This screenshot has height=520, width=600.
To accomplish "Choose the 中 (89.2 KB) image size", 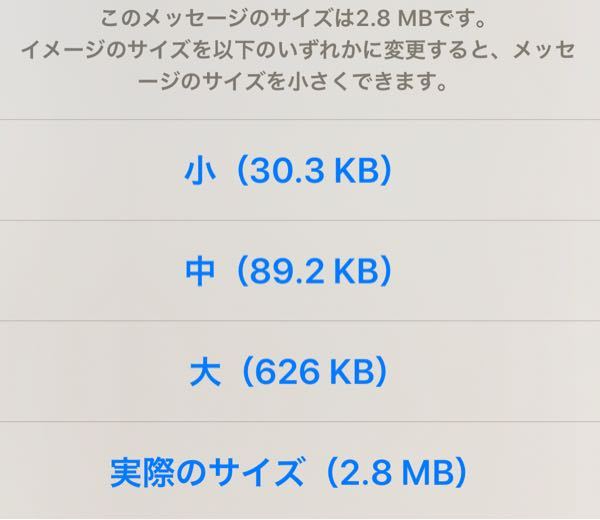I will click(288, 271).
